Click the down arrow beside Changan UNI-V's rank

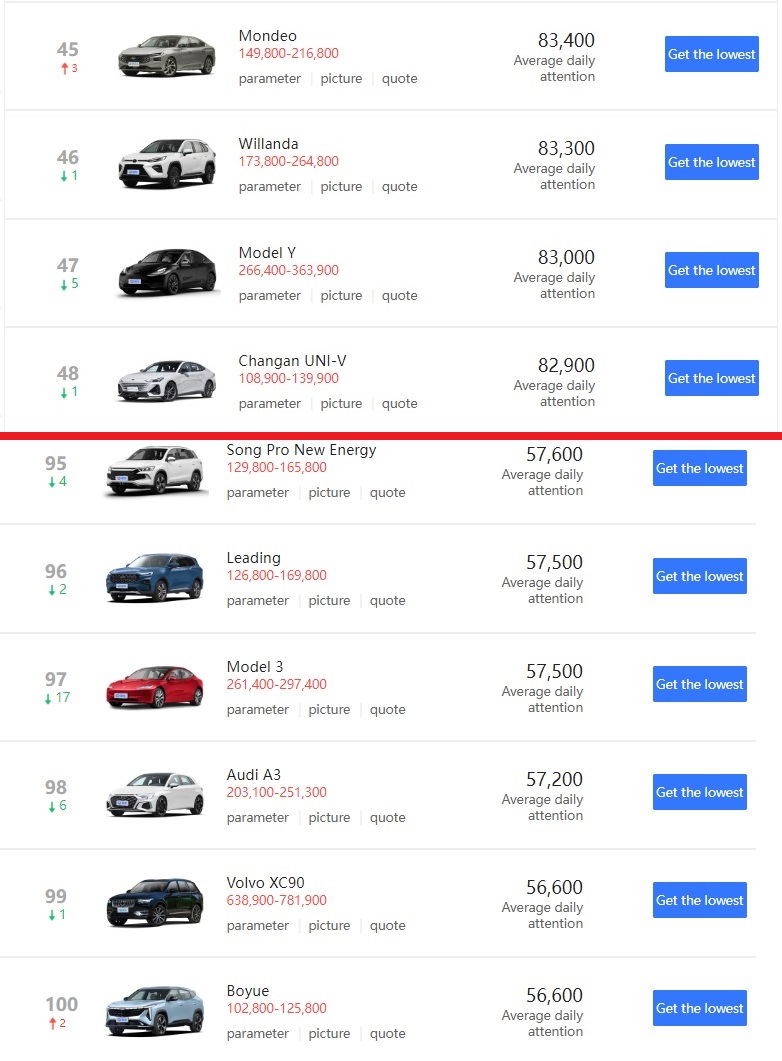click(x=63, y=392)
